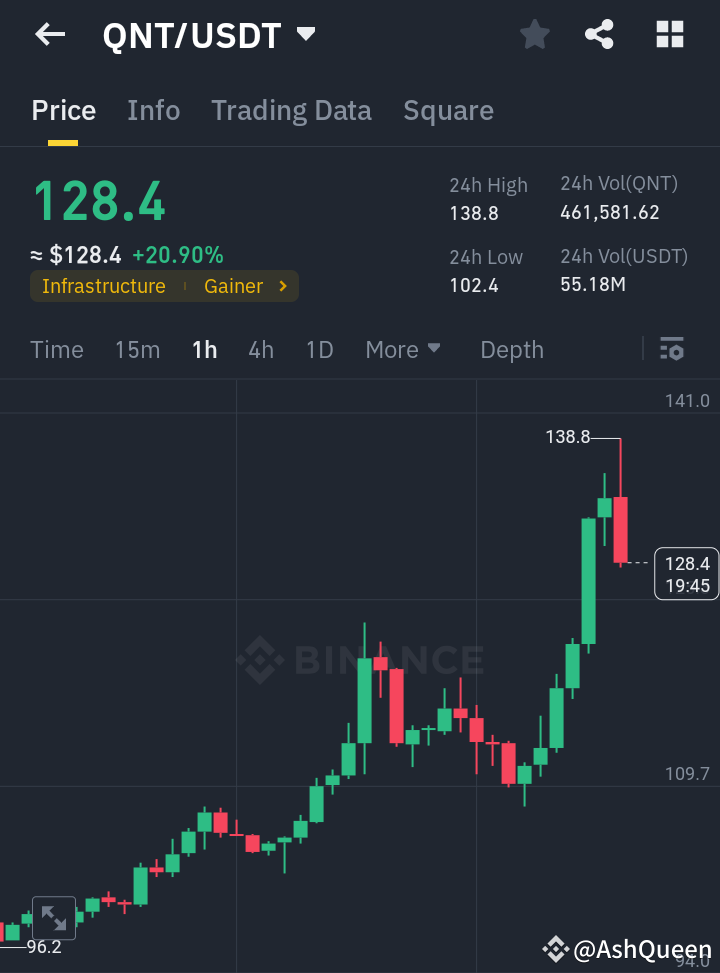Image resolution: width=720 pixels, height=973 pixels.
Task: Select the Depth view option
Action: [511, 350]
